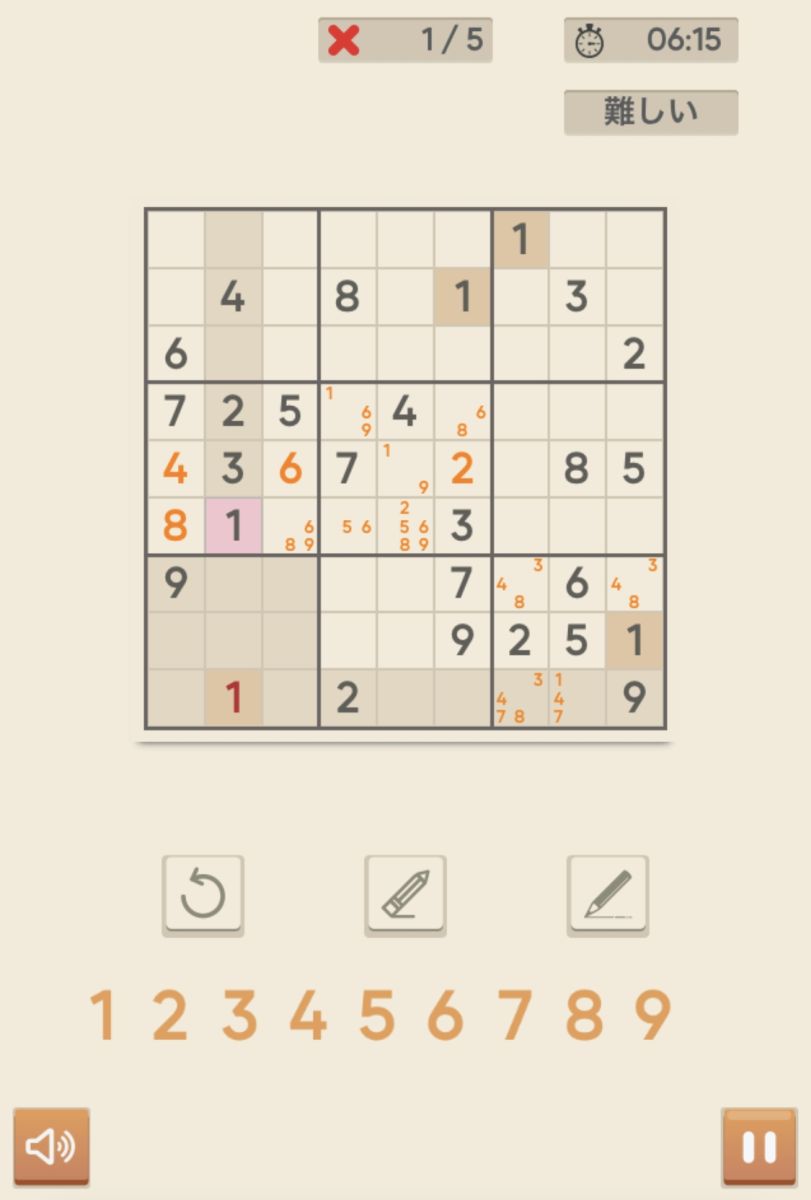Enter number 2 from the number pad
This screenshot has width=811, height=1200.
[170, 1015]
